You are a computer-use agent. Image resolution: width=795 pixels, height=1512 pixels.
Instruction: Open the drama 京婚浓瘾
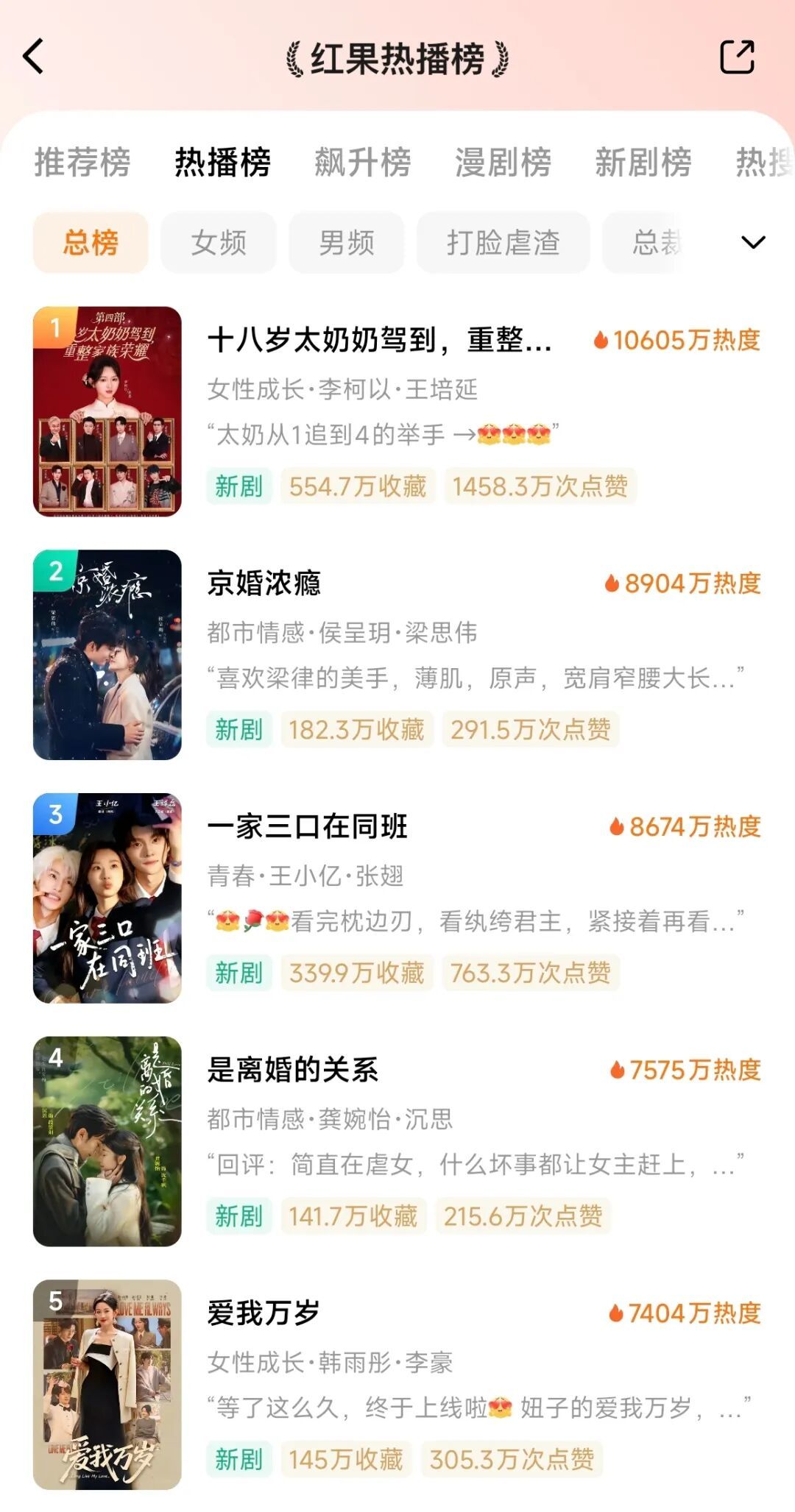pyautogui.click(x=264, y=583)
